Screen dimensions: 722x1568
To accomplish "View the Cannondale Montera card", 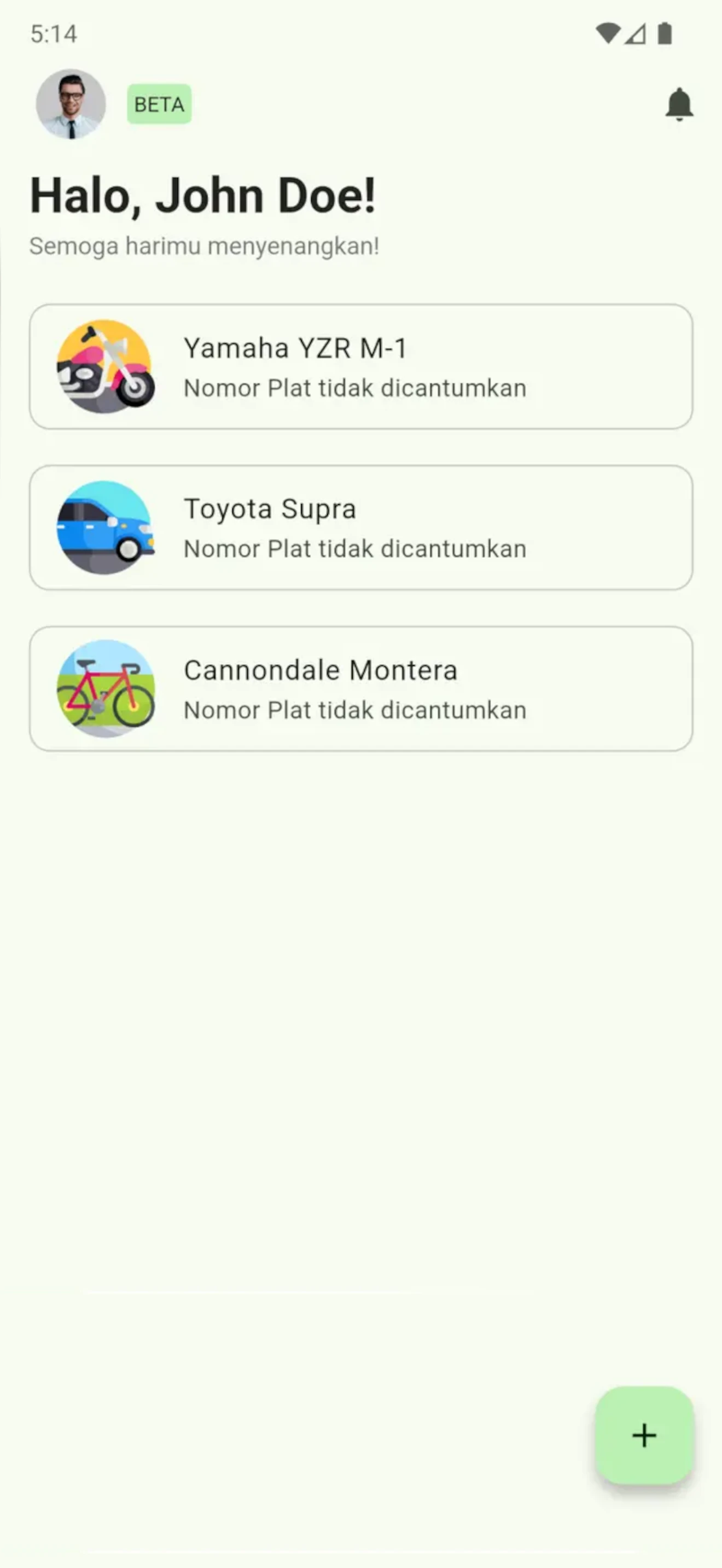I will pyautogui.click(x=360, y=688).
